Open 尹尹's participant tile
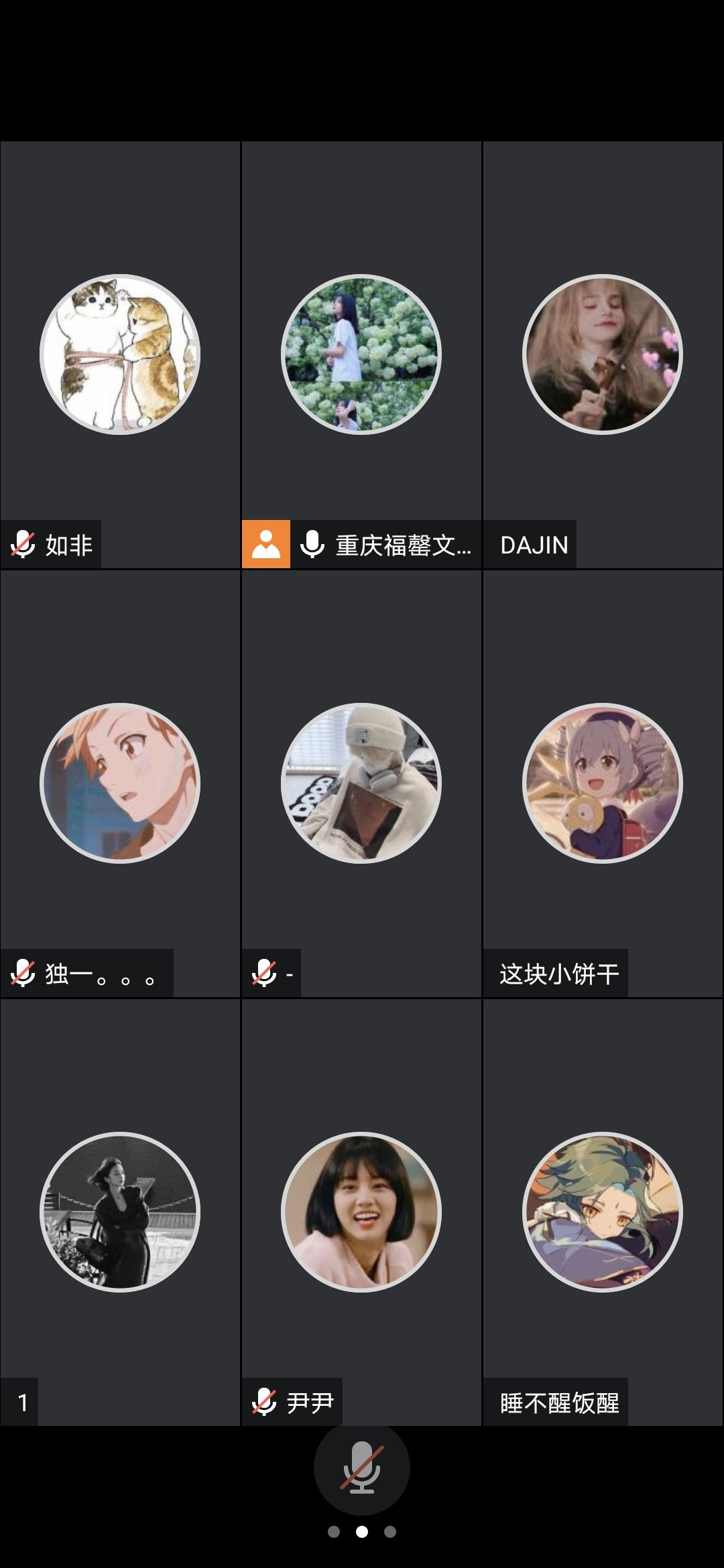Image resolution: width=724 pixels, height=1568 pixels. 361,1212
